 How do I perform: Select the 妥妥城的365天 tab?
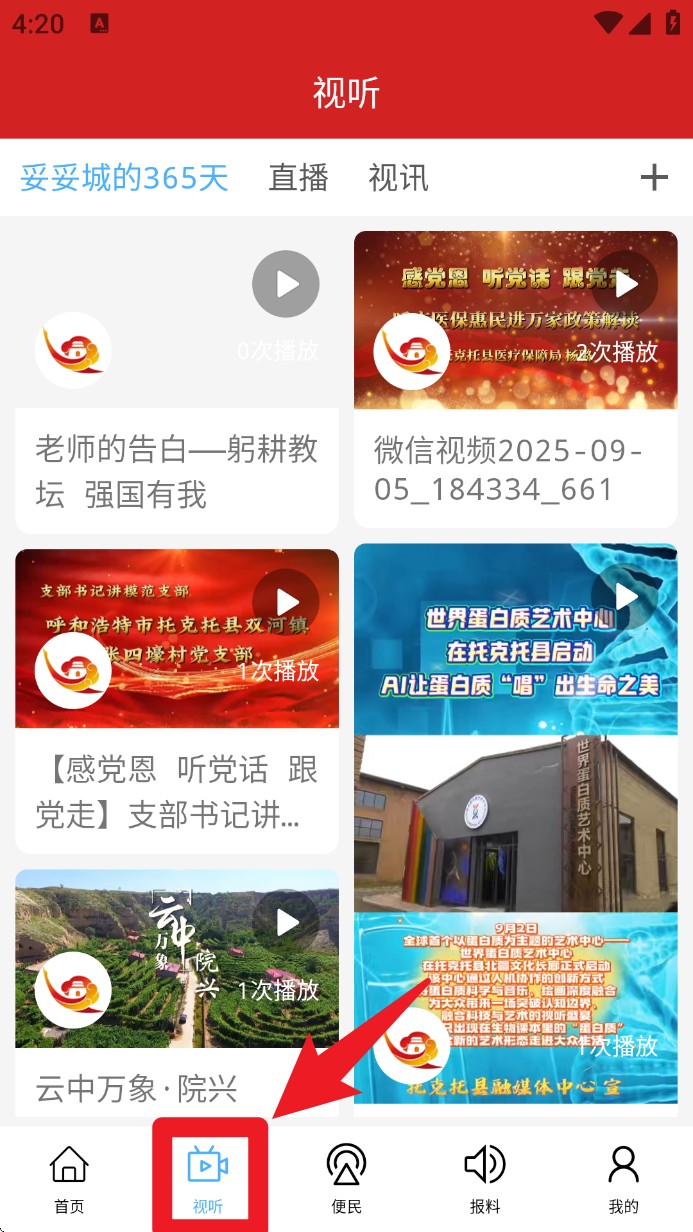124,178
